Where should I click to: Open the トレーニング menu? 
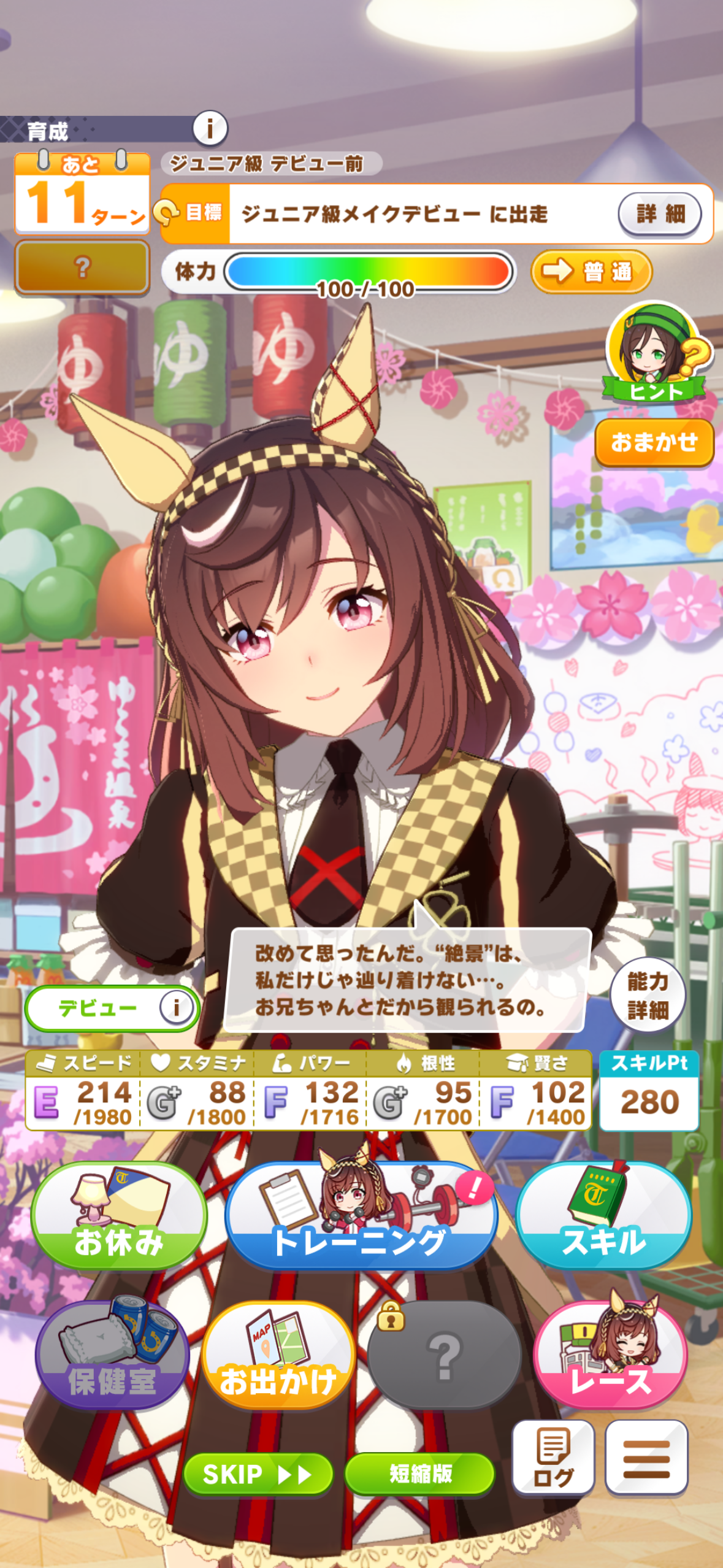coord(361,1216)
